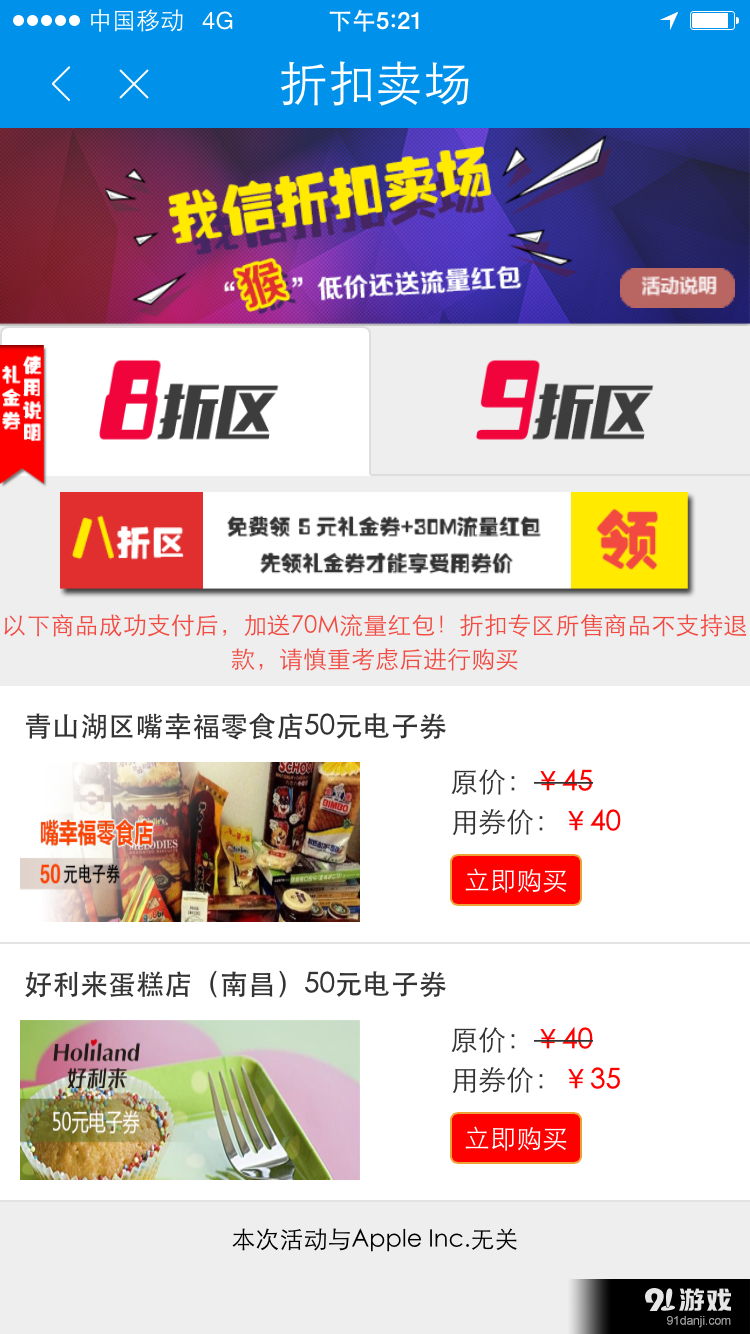This screenshot has height=1334, width=750.
Task: Tap the Holiland 50元电子券 product image
Action: click(190, 1100)
